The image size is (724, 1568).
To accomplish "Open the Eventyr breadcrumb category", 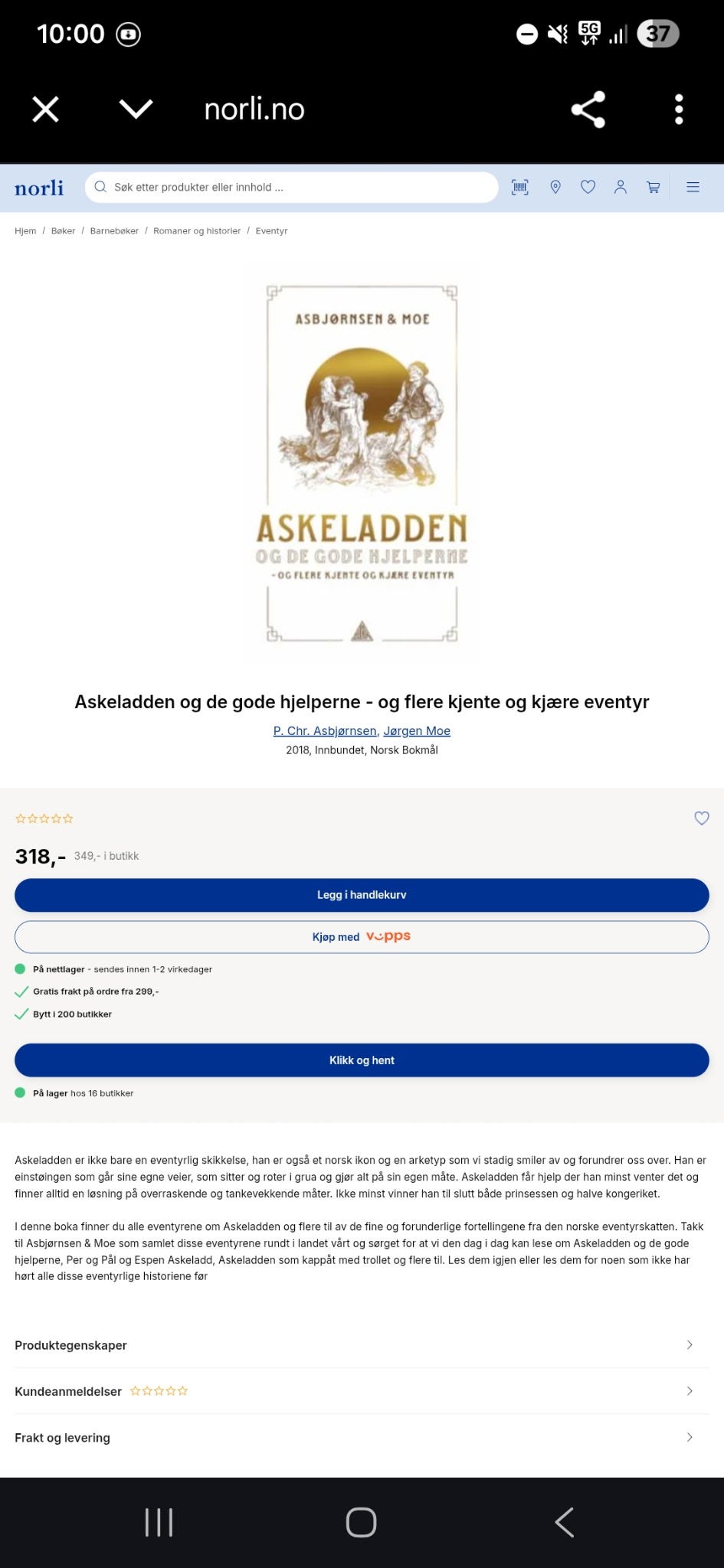I will (x=271, y=230).
